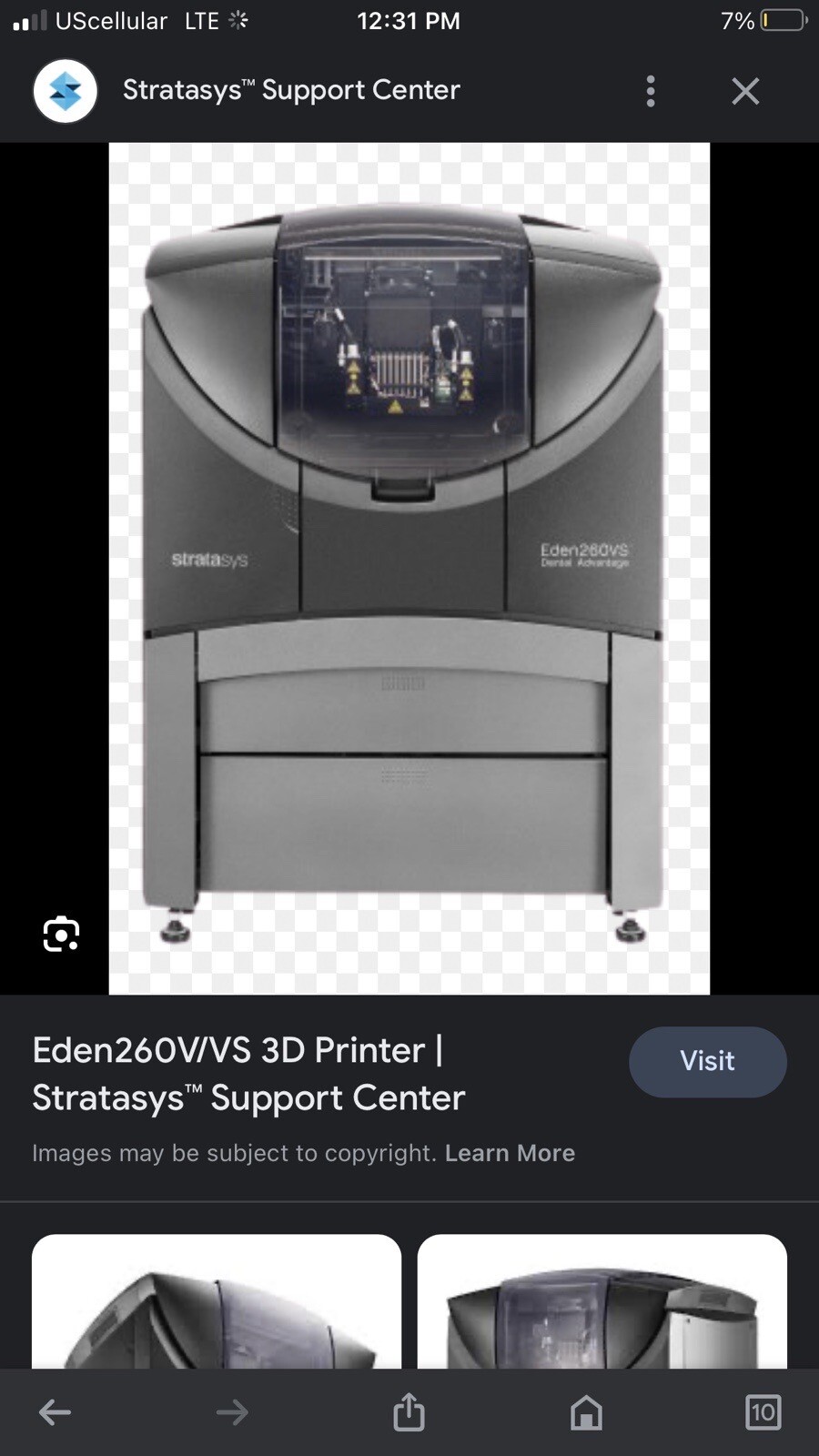
Task: Tap the Stratasys site favicon
Action: click(64, 91)
